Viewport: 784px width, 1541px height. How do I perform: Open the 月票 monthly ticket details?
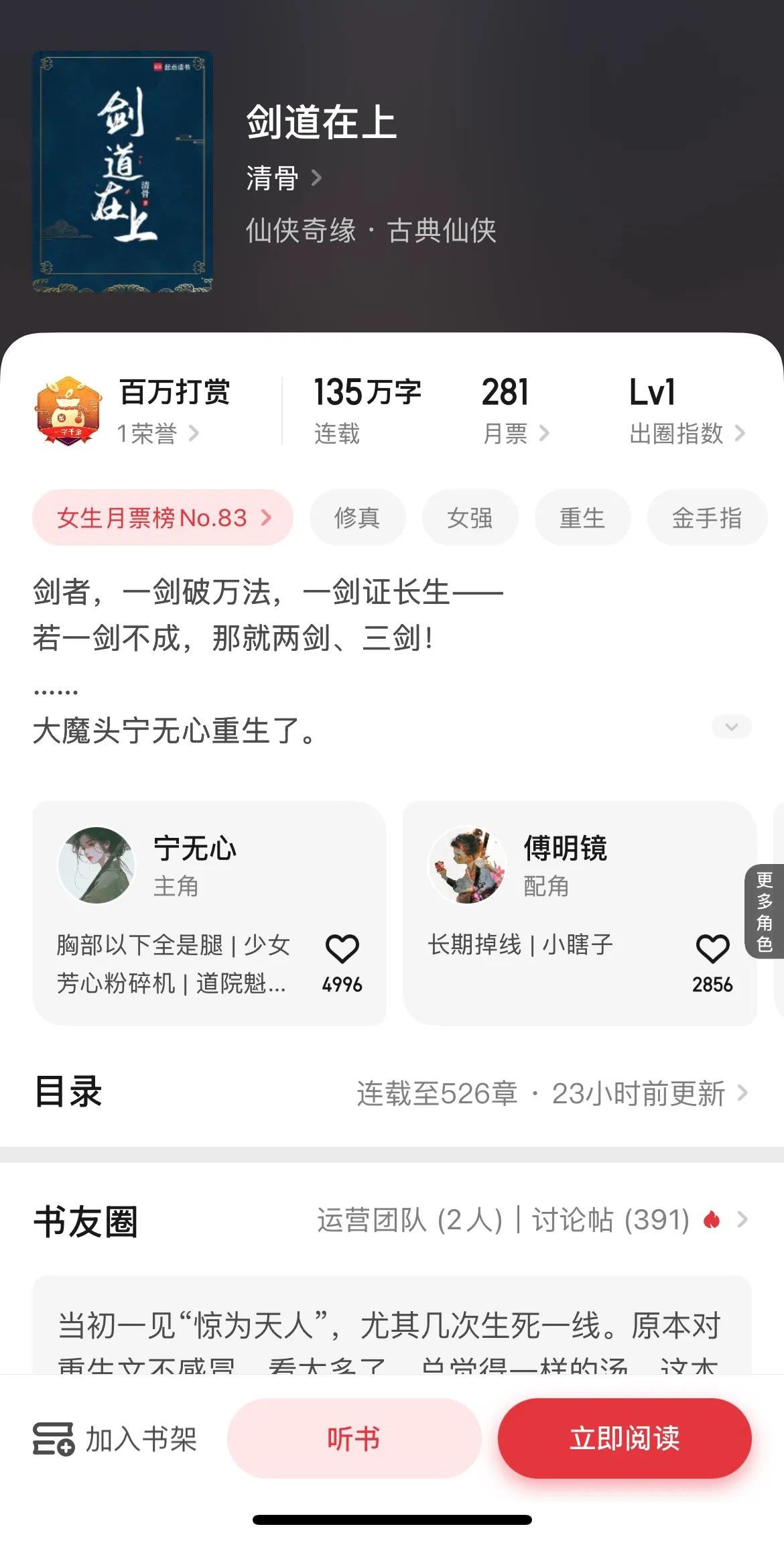click(x=515, y=433)
